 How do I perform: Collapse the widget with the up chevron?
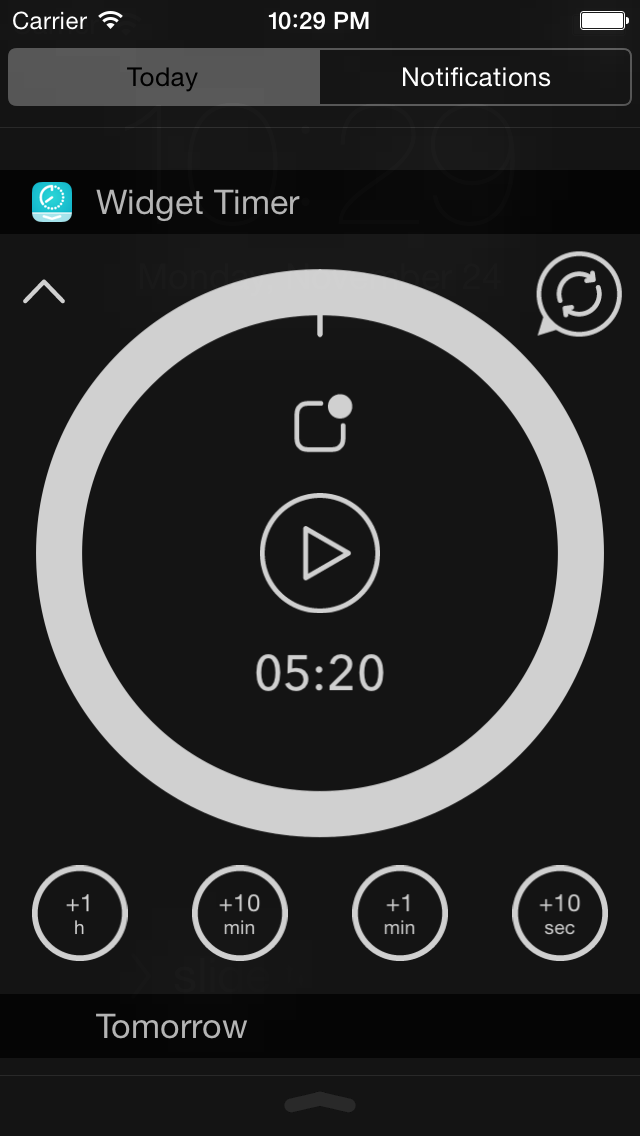44,291
